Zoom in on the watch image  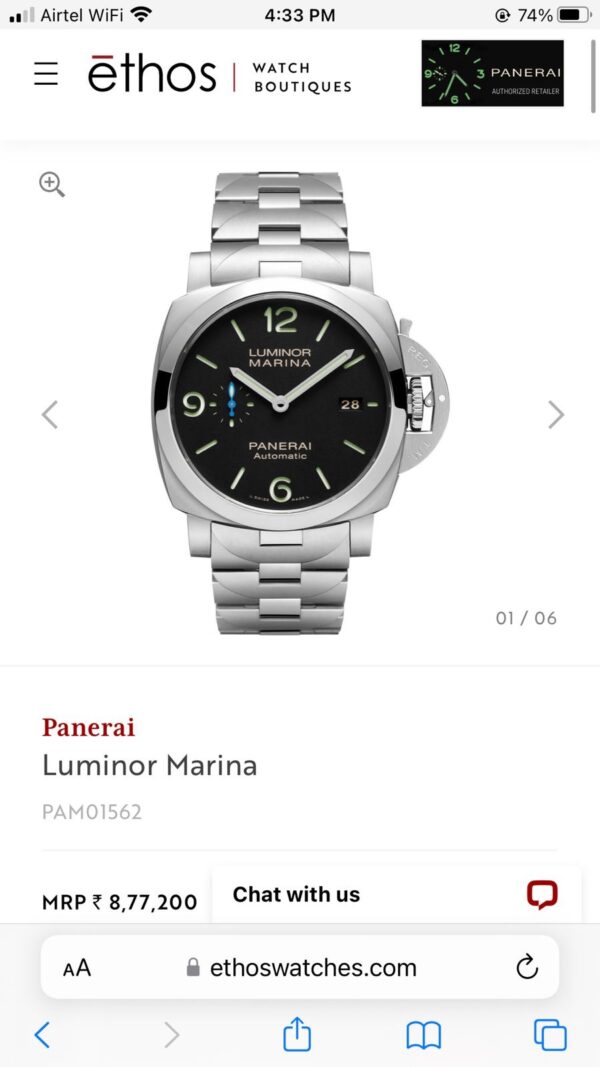click(52, 184)
